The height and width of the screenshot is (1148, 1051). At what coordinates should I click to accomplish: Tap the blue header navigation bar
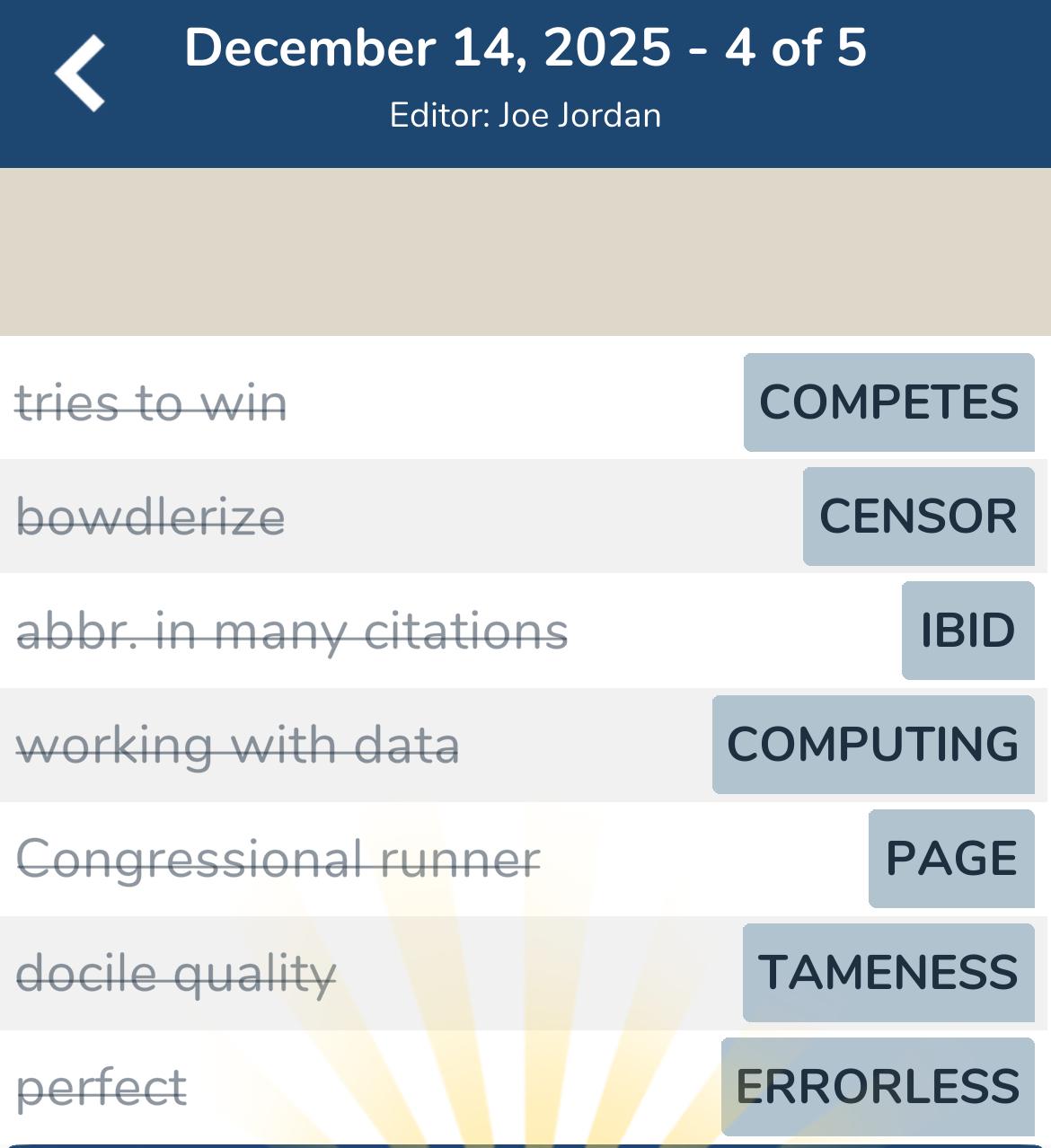pyautogui.click(x=525, y=81)
